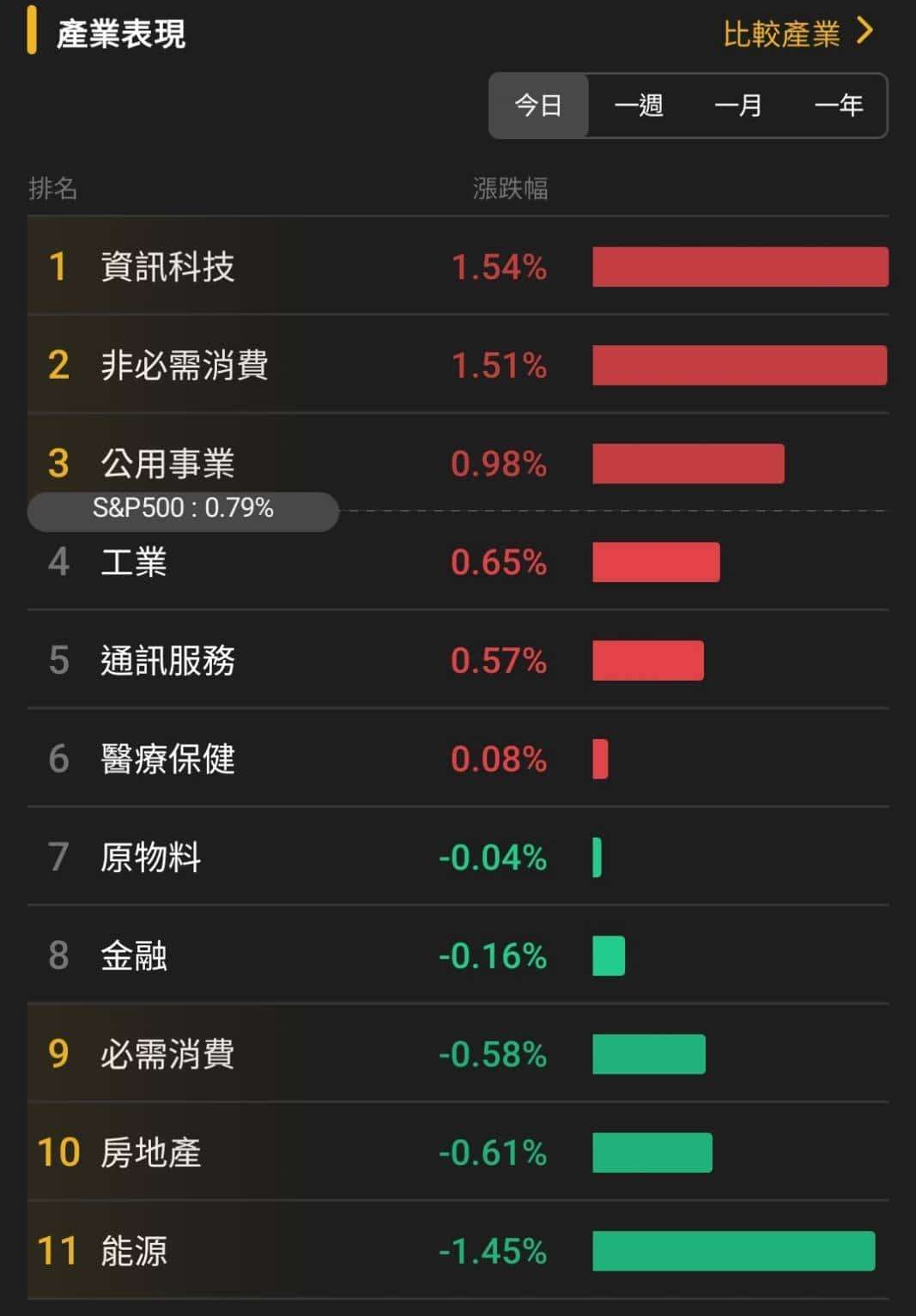Image resolution: width=916 pixels, height=1316 pixels.
Task: Select the 醫療保健 sector entry
Action: (167, 760)
